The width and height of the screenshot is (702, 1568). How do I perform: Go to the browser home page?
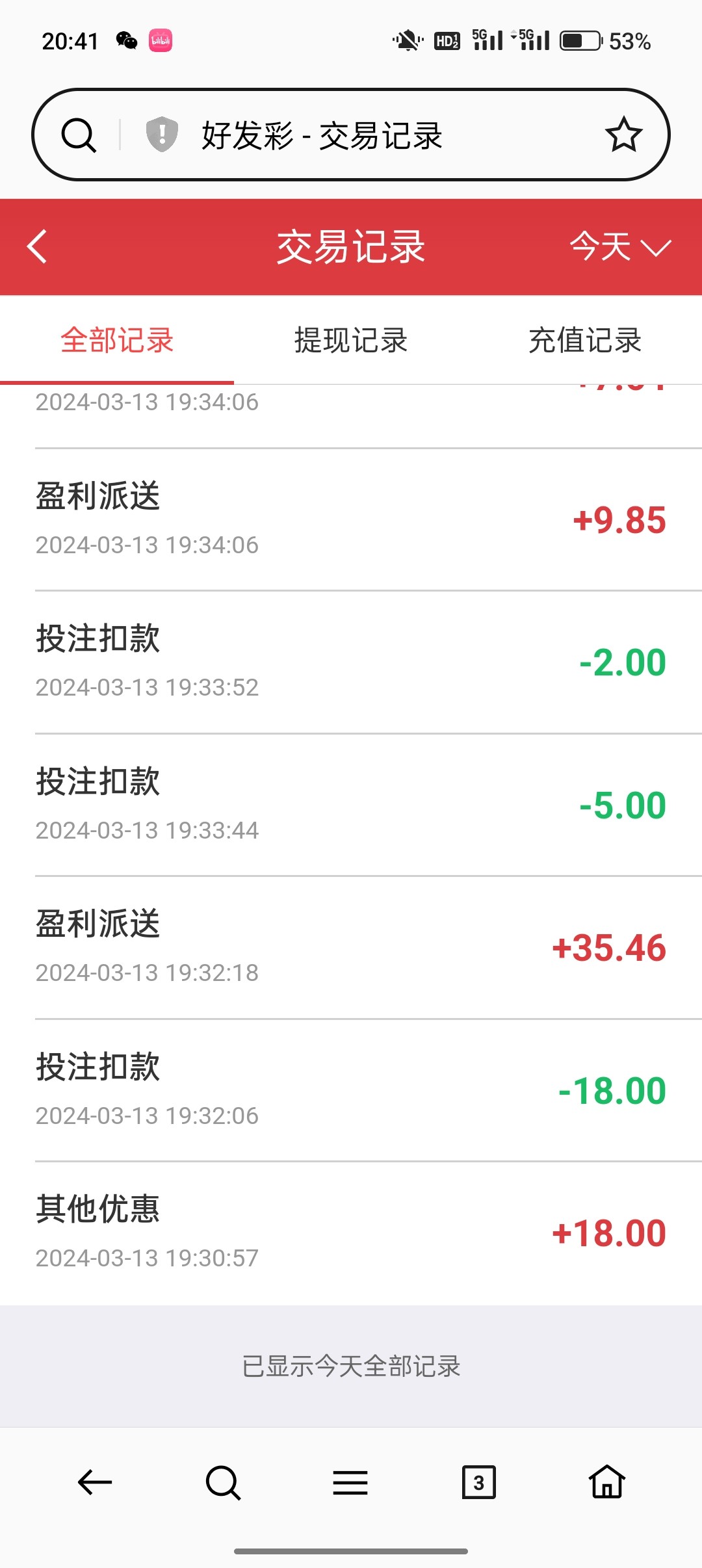pyautogui.click(x=606, y=1482)
